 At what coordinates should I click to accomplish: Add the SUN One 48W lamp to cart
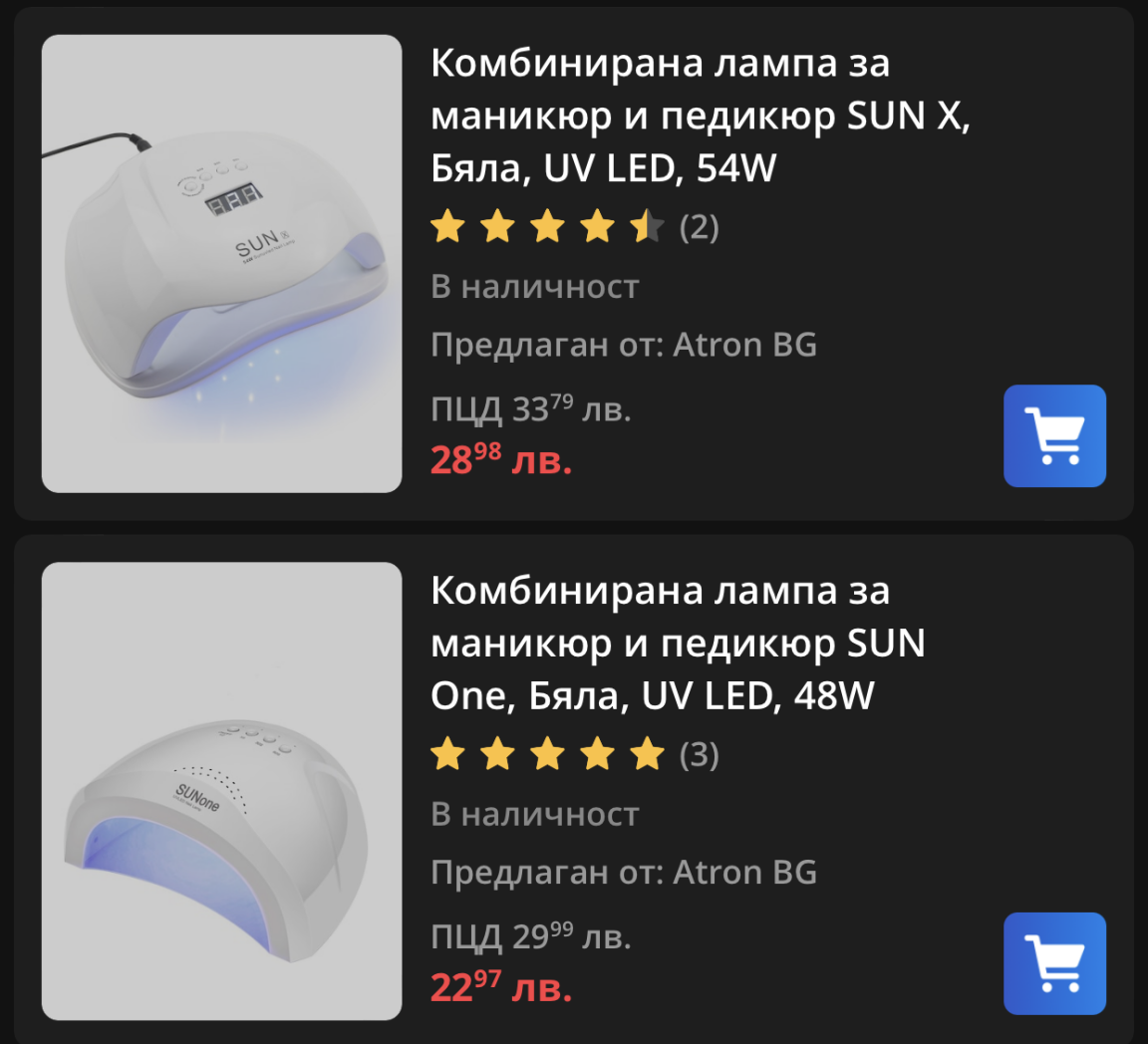[1054, 963]
